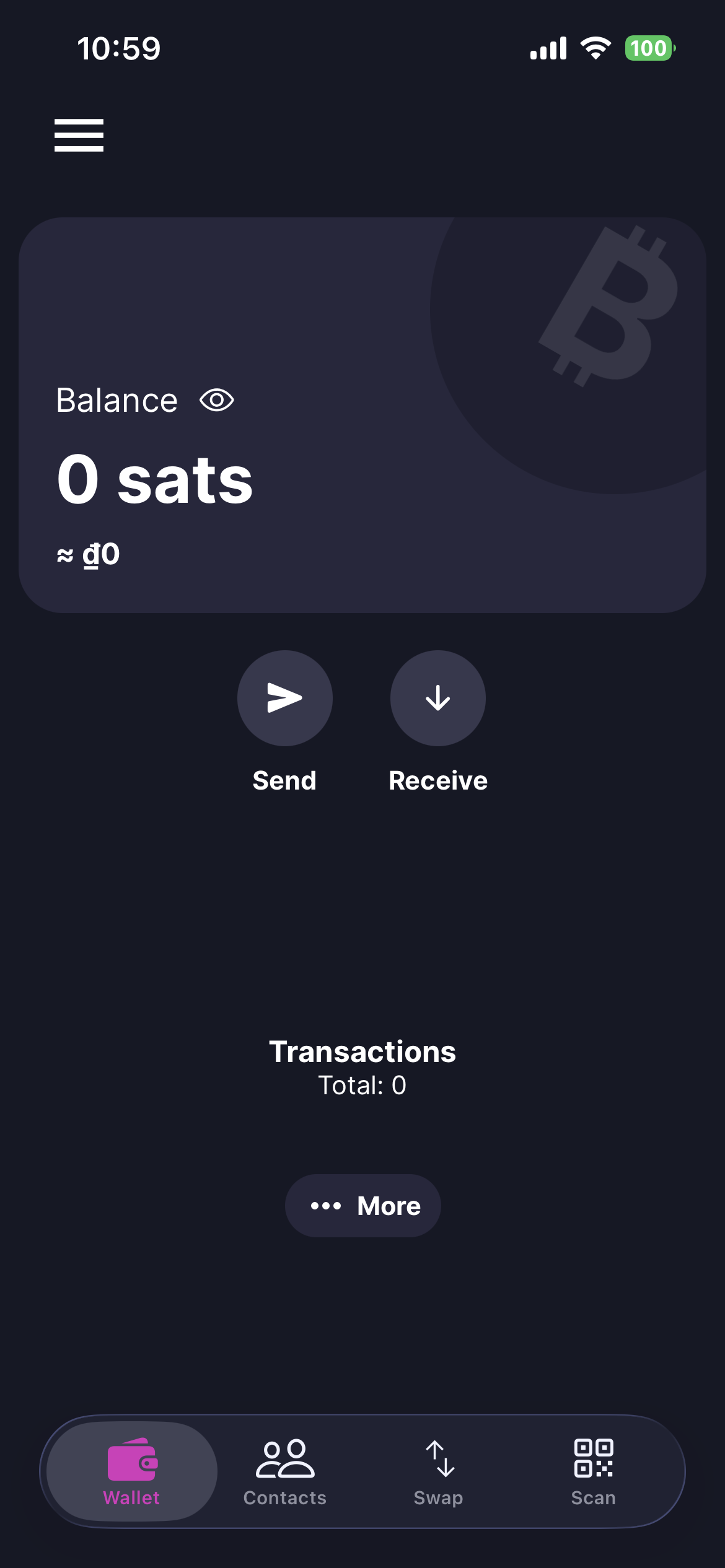Show more transactions with More
Image resolution: width=725 pixels, height=1568 pixels.
(363, 1206)
